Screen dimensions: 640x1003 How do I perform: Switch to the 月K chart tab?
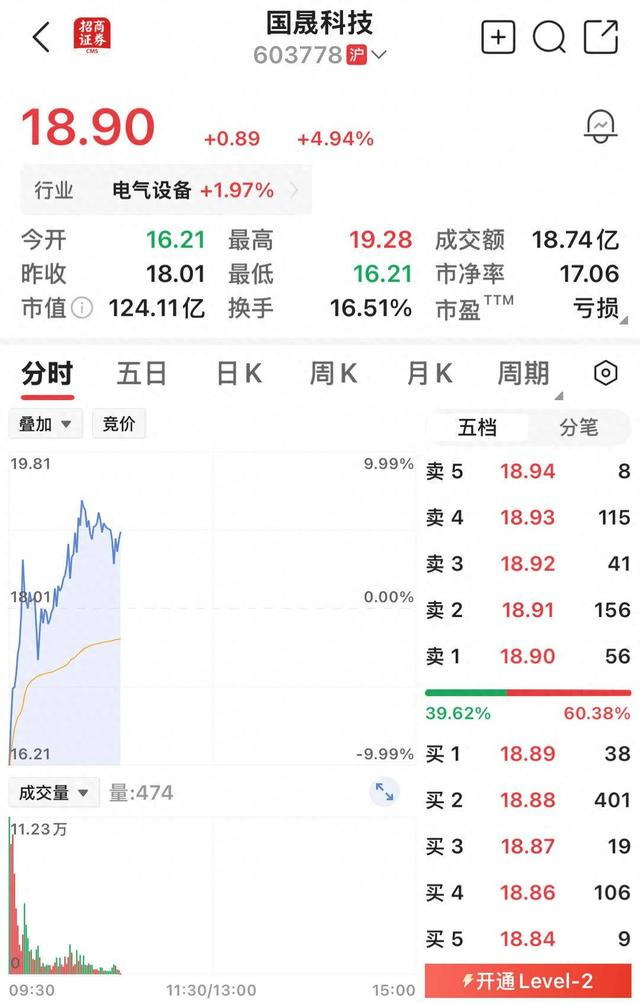click(x=429, y=374)
